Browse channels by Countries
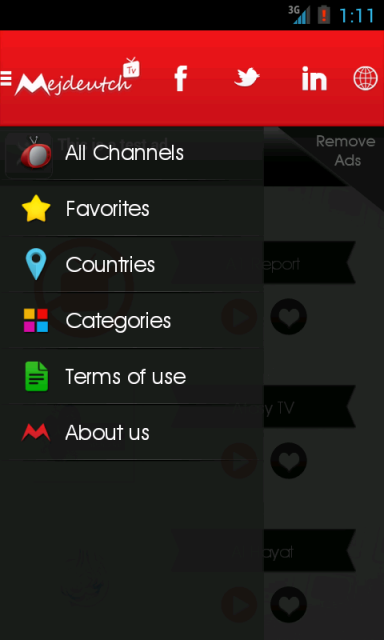 (x=132, y=264)
